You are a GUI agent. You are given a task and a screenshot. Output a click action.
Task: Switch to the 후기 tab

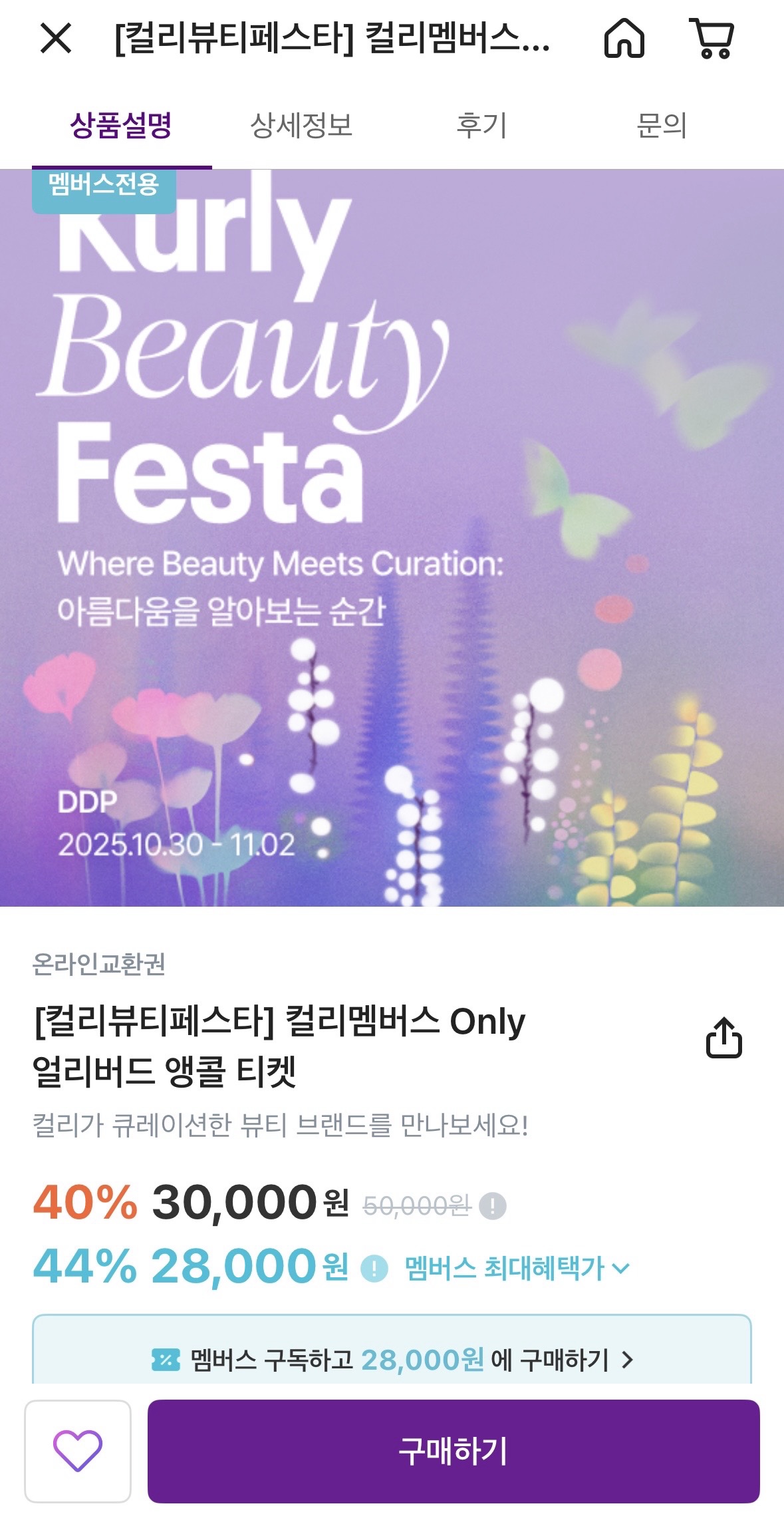pos(481,126)
